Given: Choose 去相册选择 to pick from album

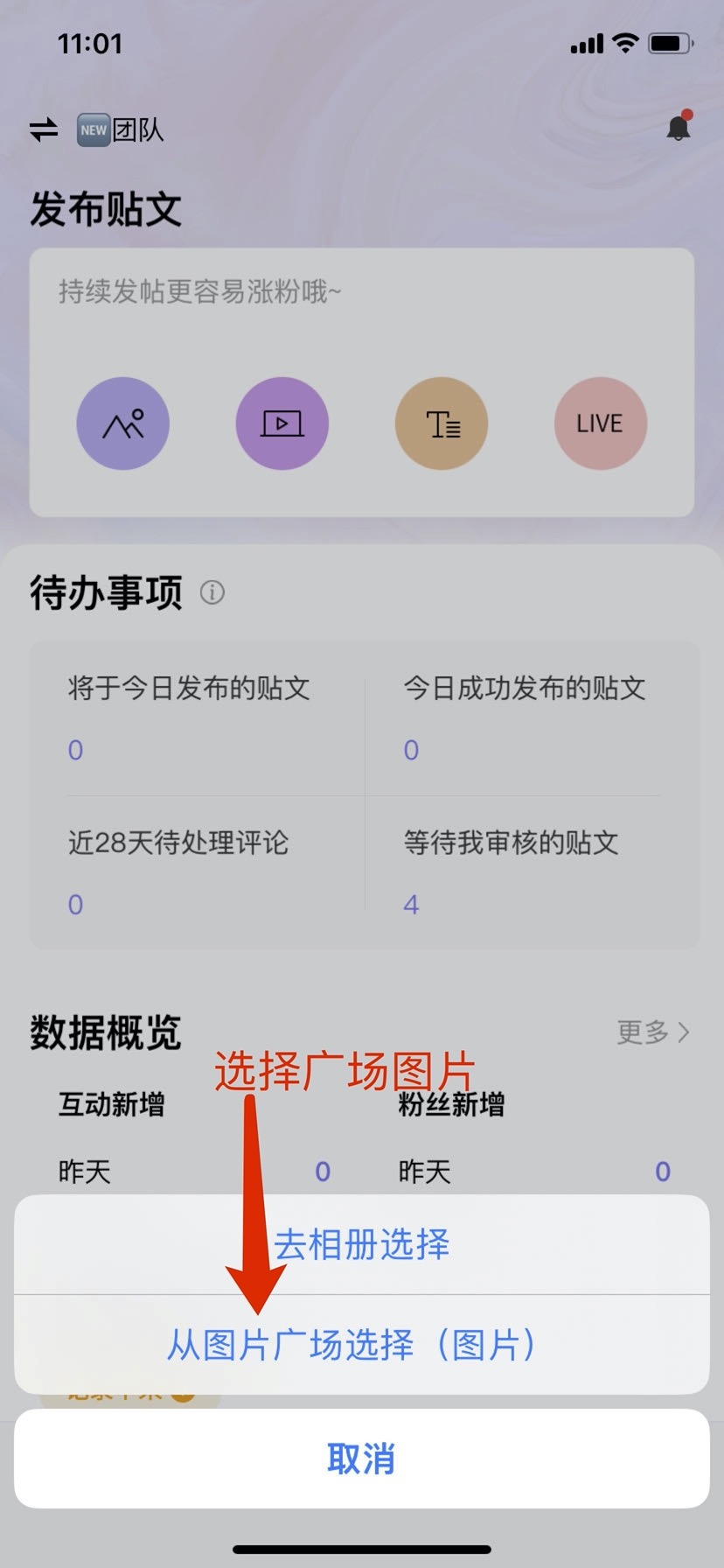Looking at the screenshot, I should click(361, 1244).
